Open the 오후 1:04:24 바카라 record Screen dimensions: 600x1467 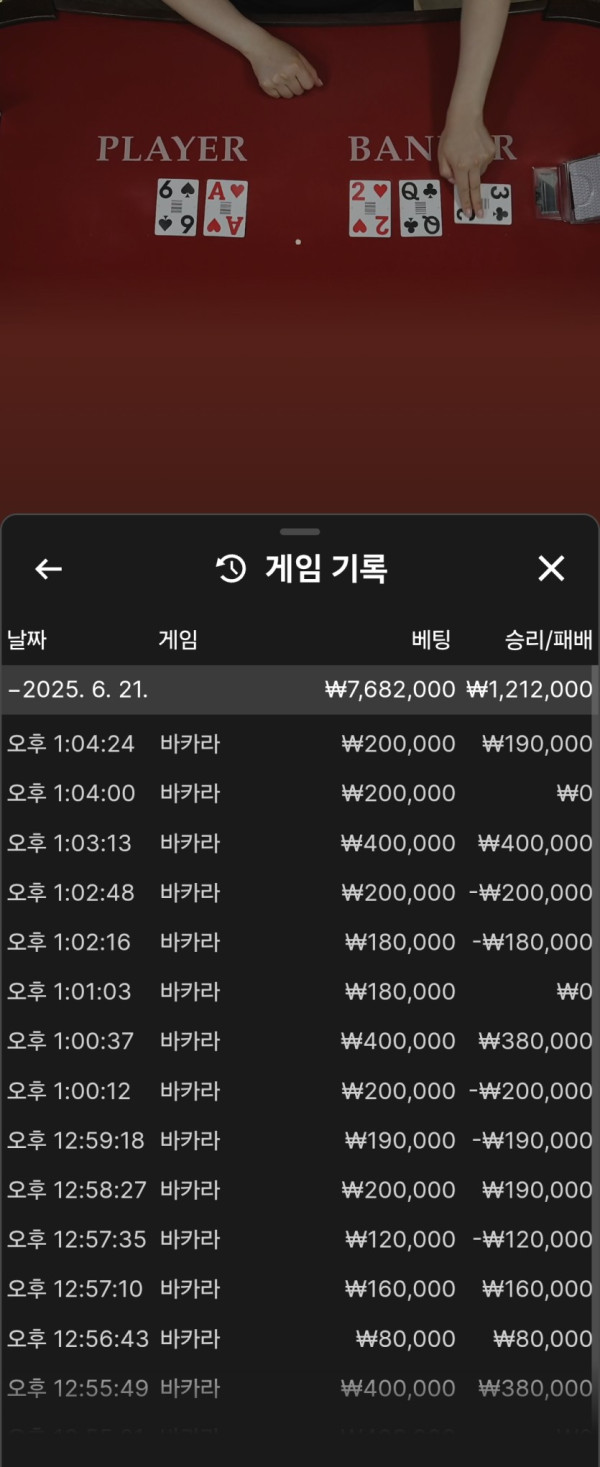pos(299,744)
